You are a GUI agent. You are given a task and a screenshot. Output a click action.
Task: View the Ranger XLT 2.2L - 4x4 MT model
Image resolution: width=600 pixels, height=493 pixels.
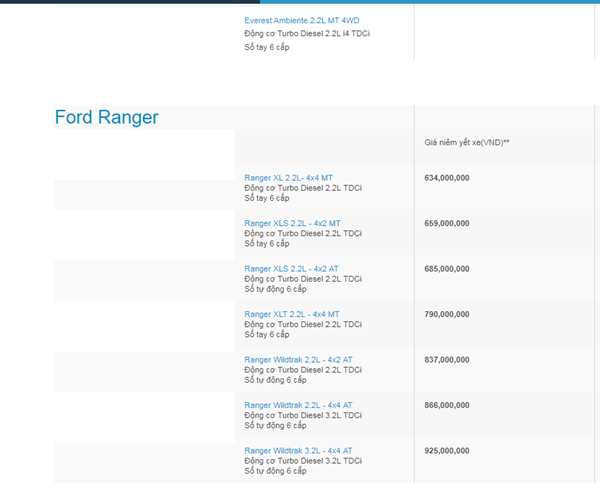291,314
